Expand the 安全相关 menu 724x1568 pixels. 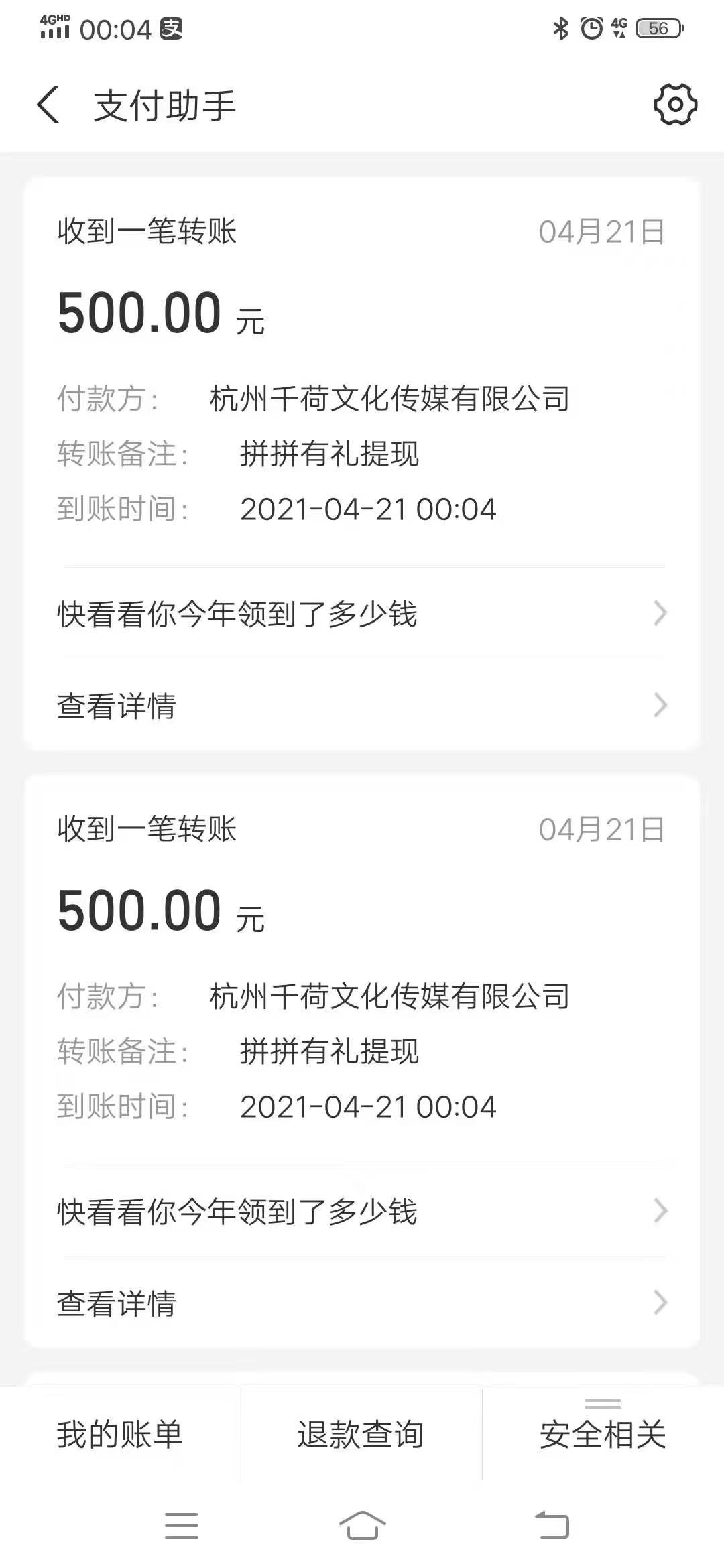[603, 1434]
